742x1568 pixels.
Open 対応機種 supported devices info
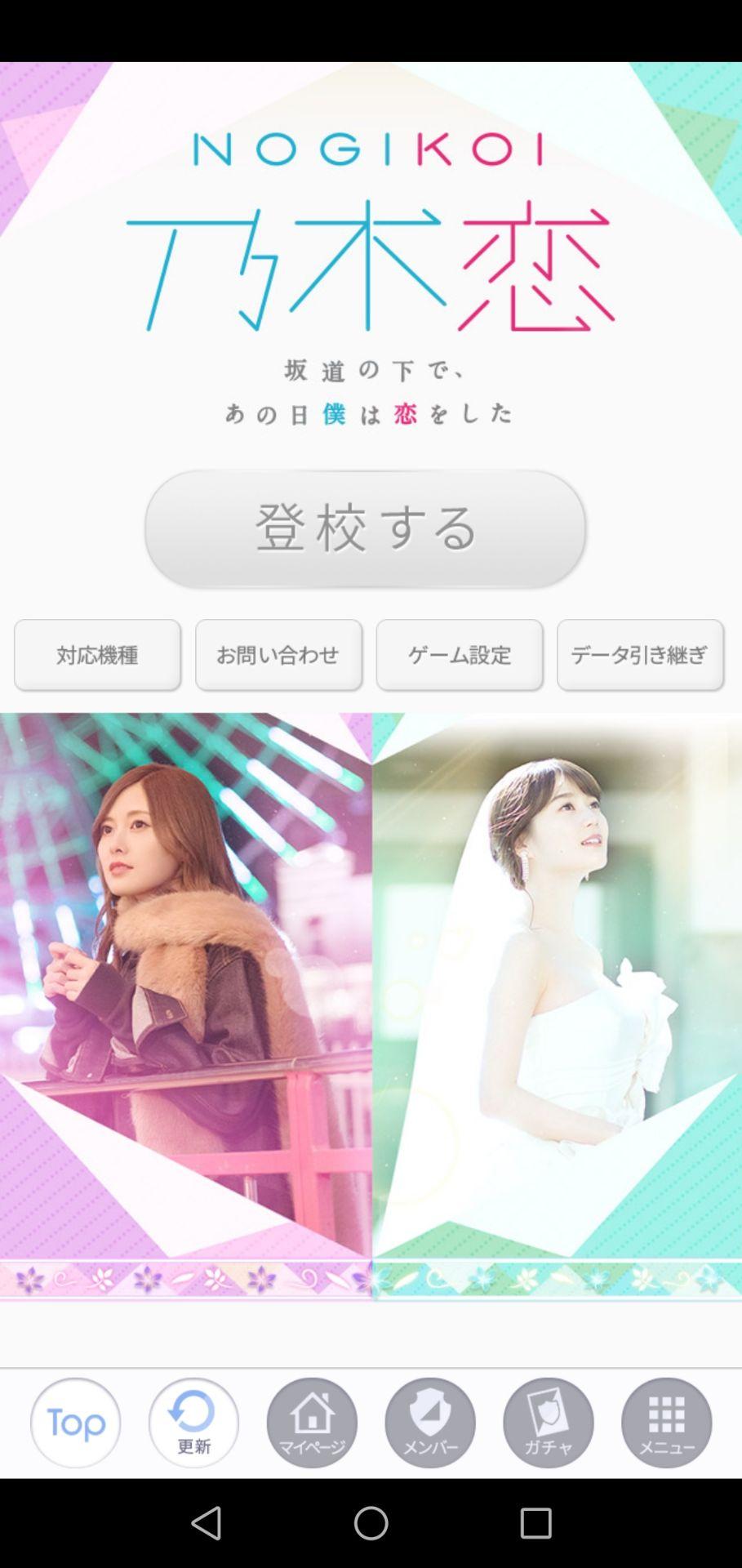pos(97,654)
